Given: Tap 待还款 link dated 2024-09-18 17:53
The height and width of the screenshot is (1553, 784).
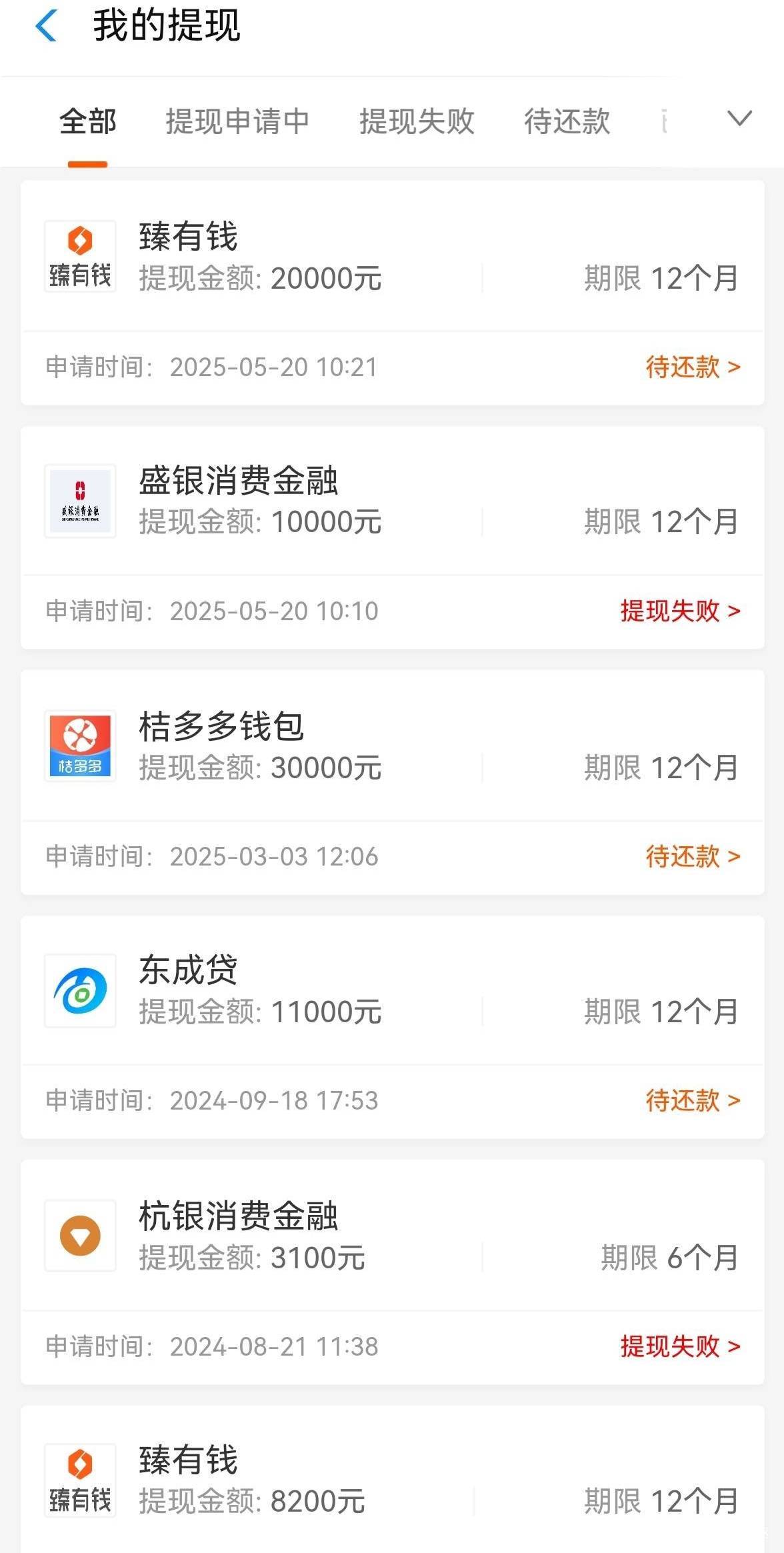Looking at the screenshot, I should pyautogui.click(x=693, y=1100).
